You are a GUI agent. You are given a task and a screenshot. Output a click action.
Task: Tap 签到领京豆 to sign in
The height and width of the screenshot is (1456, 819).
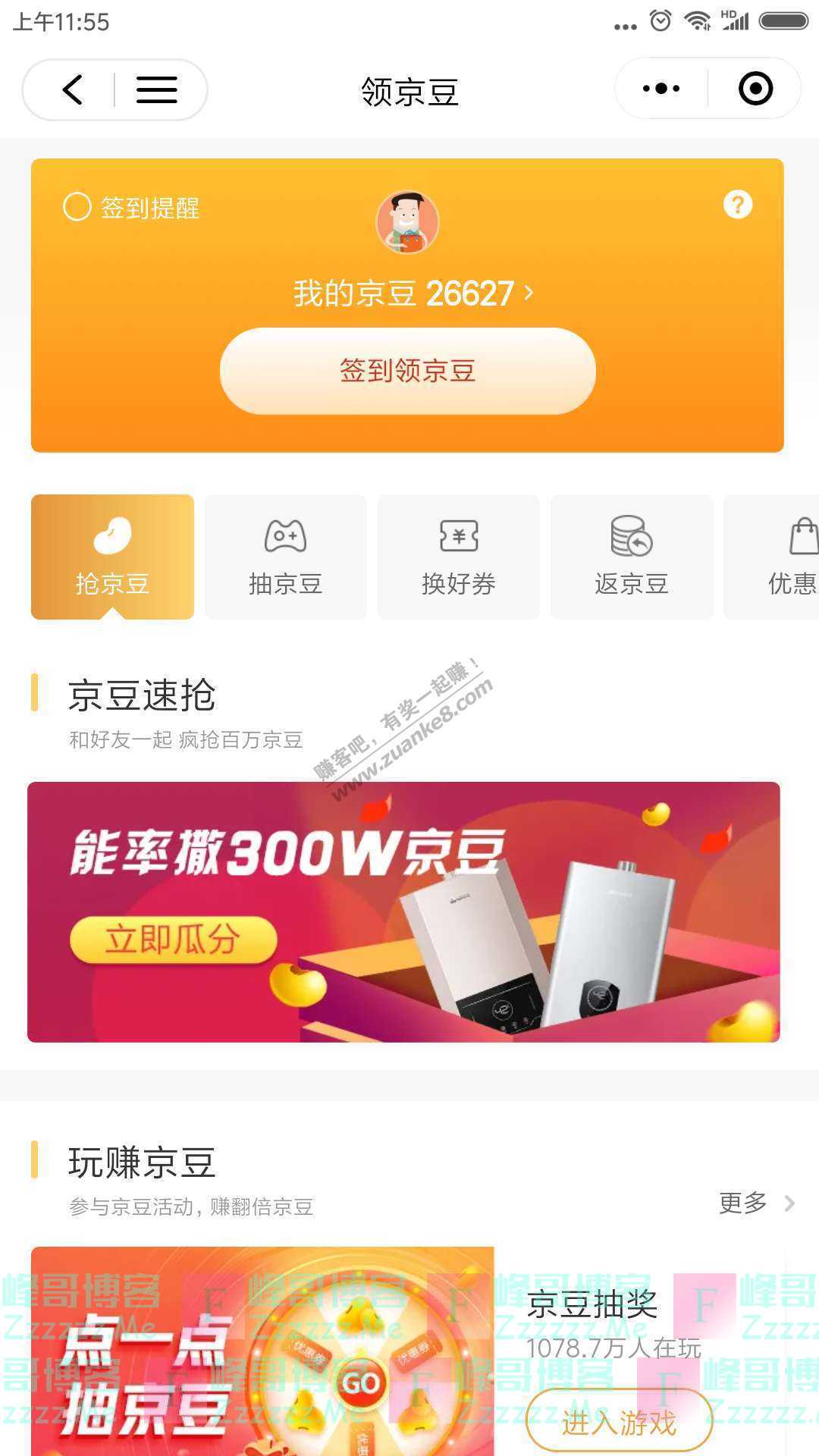407,371
